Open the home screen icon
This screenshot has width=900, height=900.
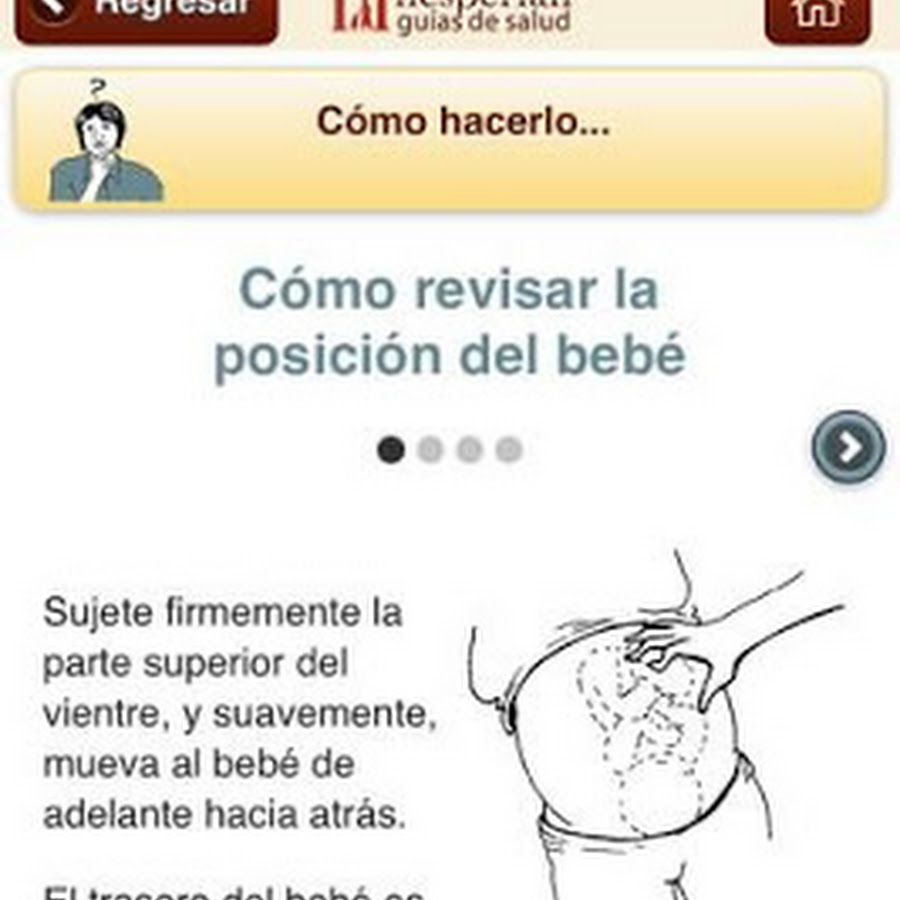pyautogui.click(x=817, y=15)
